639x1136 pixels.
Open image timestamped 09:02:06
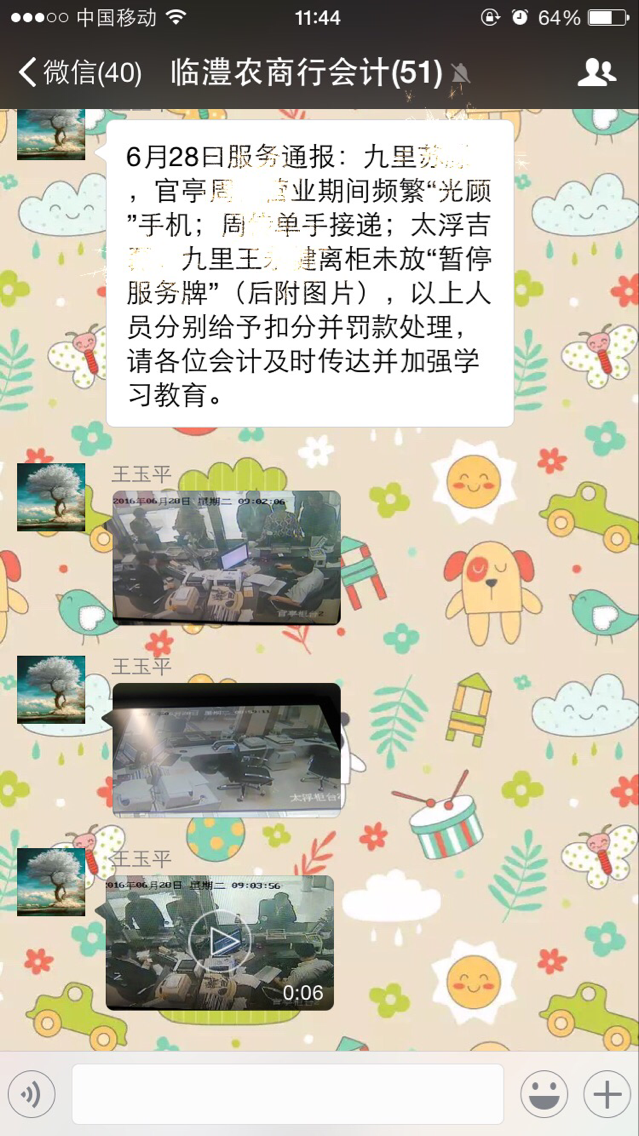pyautogui.click(x=226, y=557)
